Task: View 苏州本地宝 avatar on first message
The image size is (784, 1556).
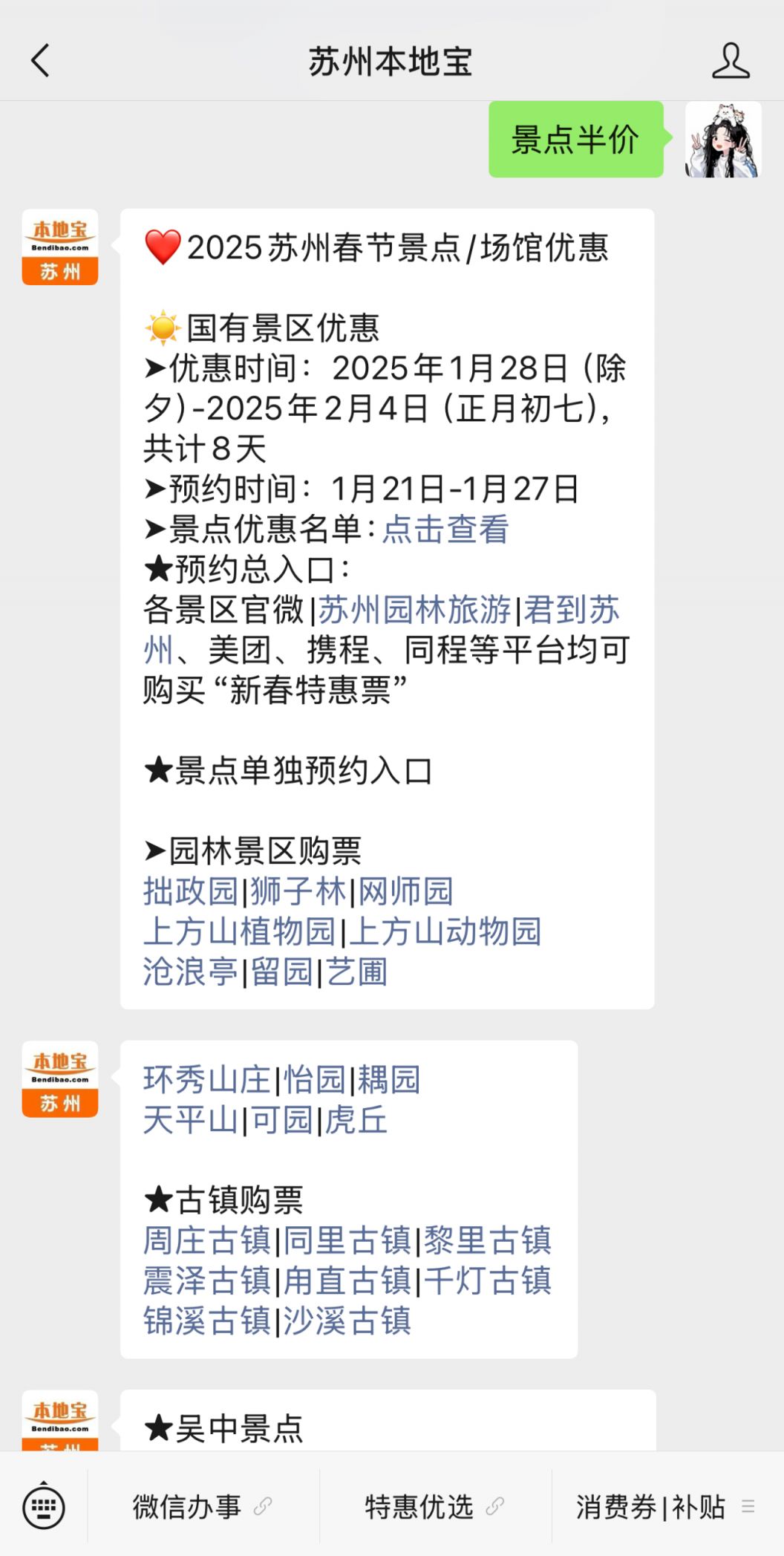Action: 60,247
